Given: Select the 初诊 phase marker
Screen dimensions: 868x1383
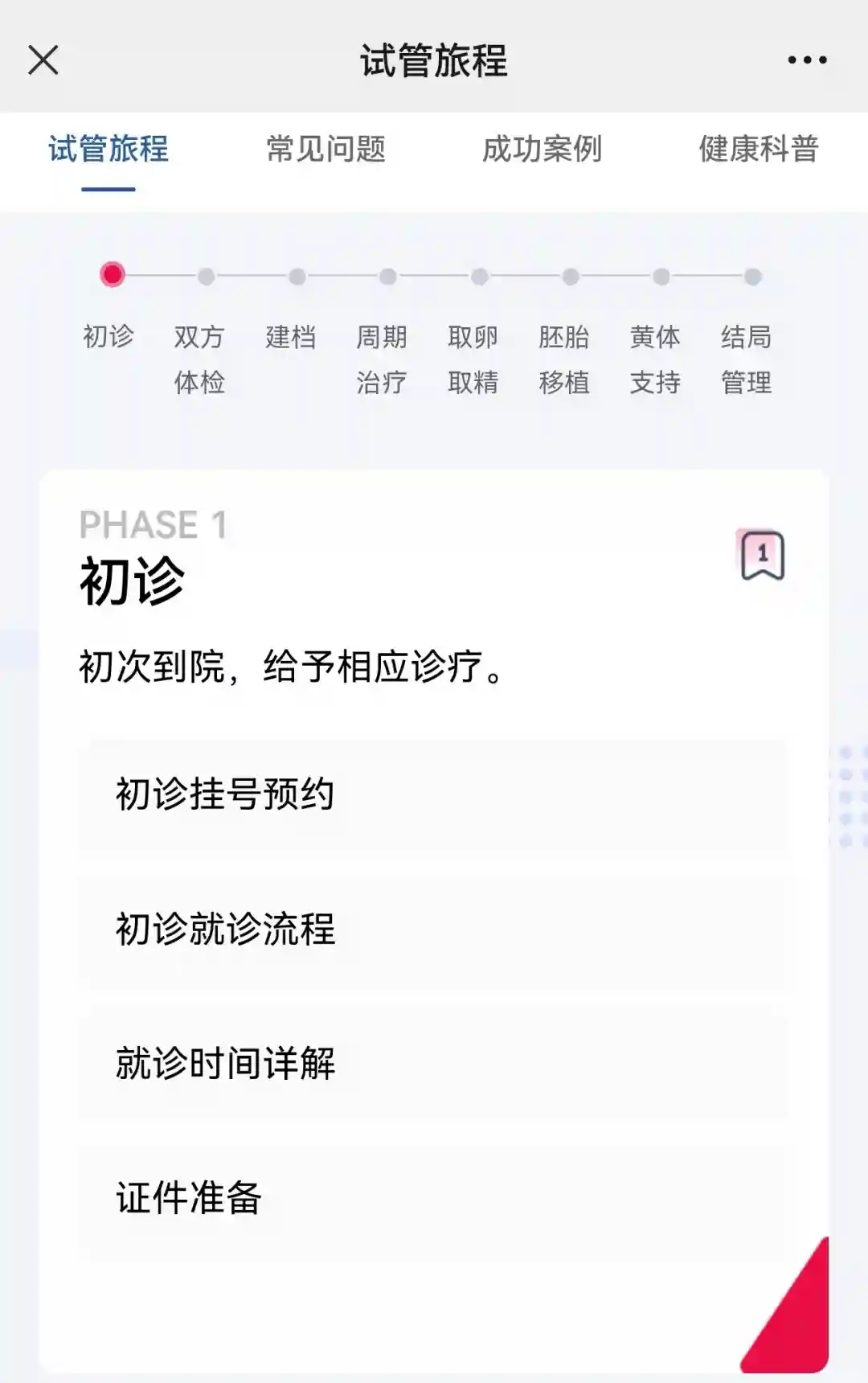Looking at the screenshot, I should pyautogui.click(x=112, y=276).
